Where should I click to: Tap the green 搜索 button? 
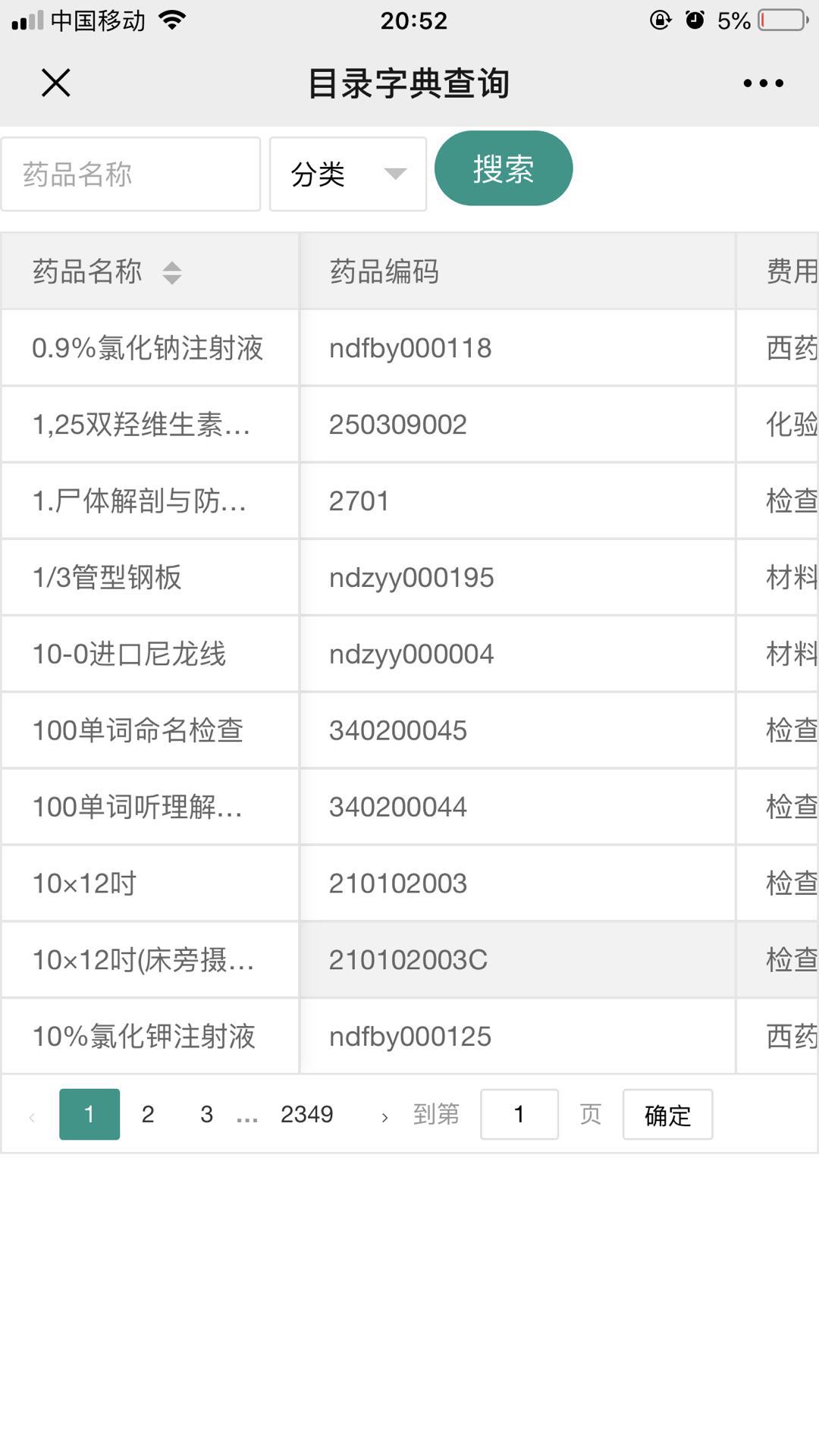tap(503, 168)
